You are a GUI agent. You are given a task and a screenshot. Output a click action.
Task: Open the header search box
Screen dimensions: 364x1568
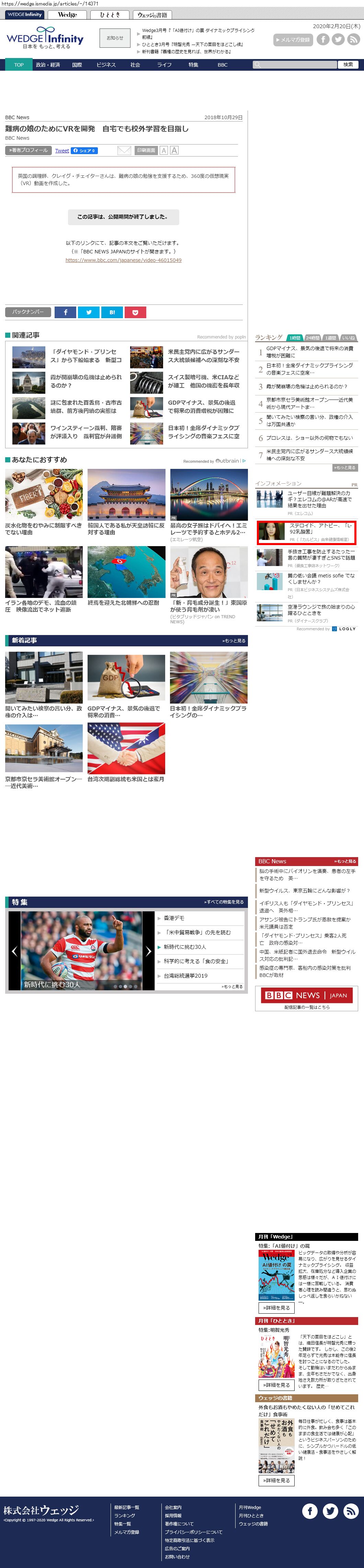pyautogui.click(x=295, y=65)
